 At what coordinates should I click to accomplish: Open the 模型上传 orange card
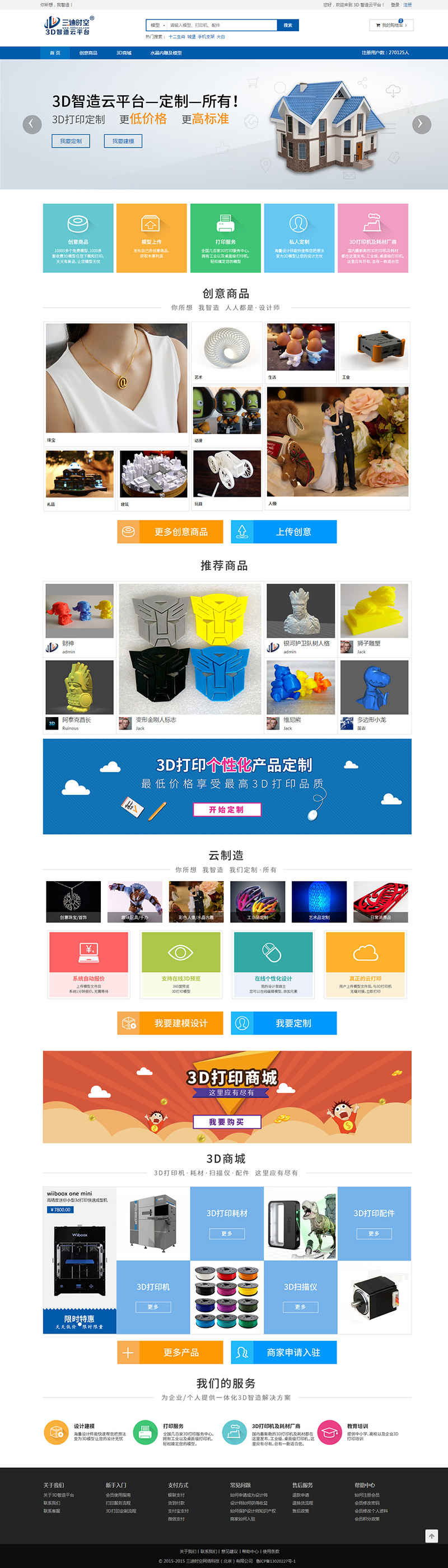[x=151, y=237]
